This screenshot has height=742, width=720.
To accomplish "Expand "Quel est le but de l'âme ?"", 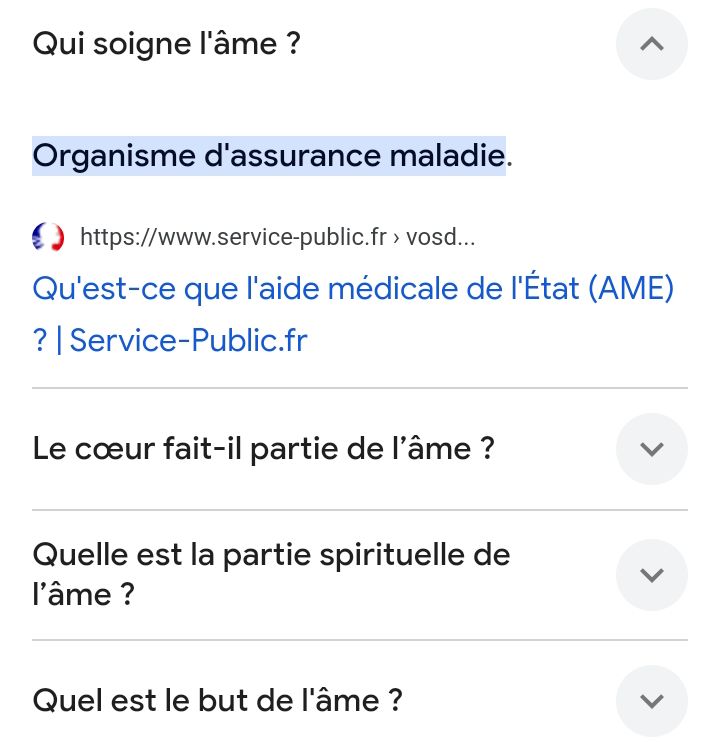I will point(651,701).
